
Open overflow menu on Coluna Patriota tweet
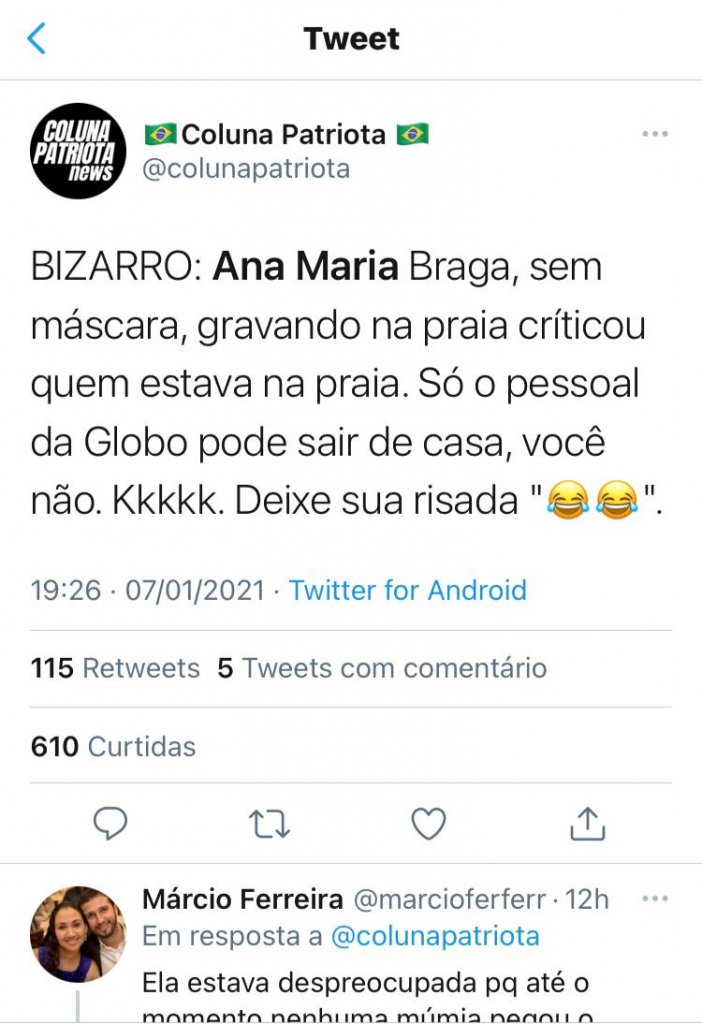pyautogui.click(x=654, y=134)
